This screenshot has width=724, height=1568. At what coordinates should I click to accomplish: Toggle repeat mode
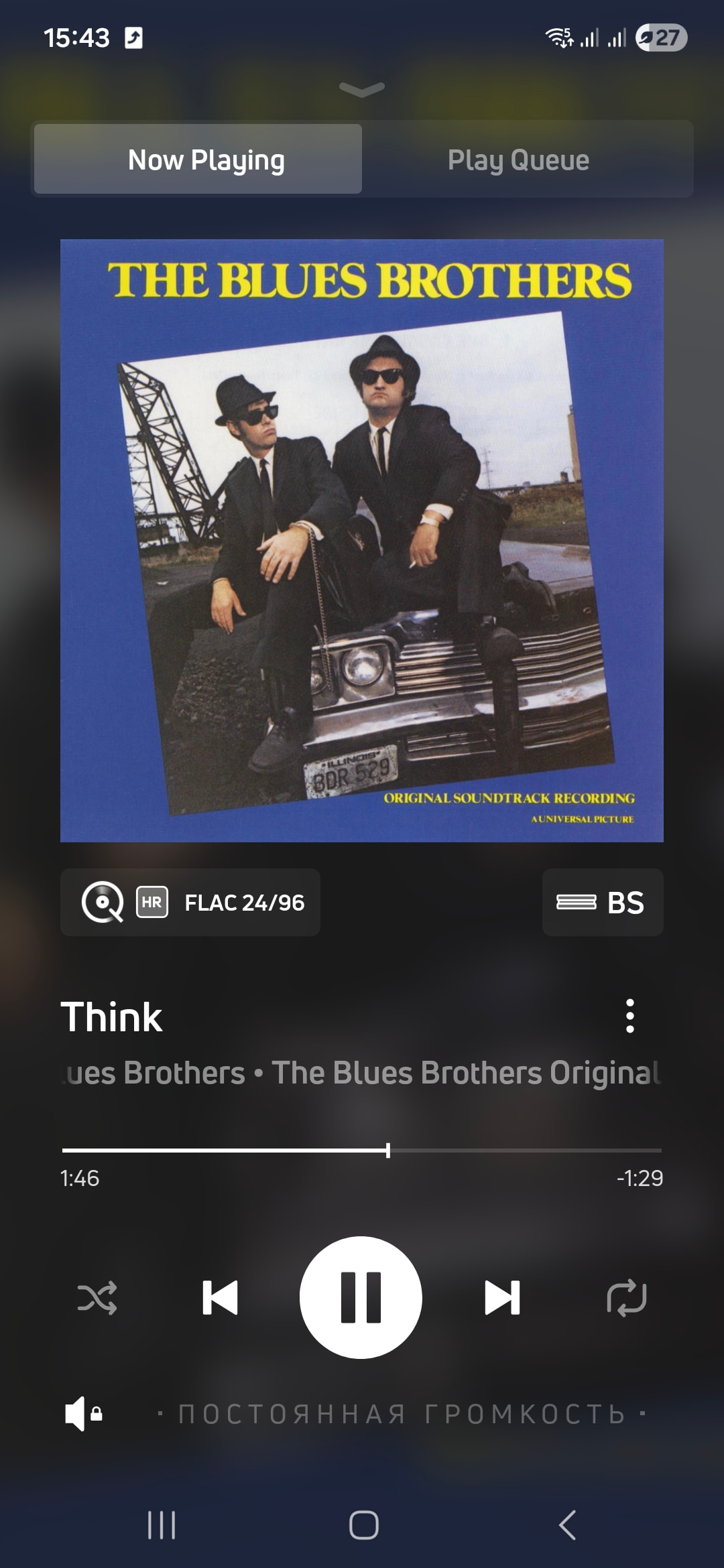pos(626,1297)
